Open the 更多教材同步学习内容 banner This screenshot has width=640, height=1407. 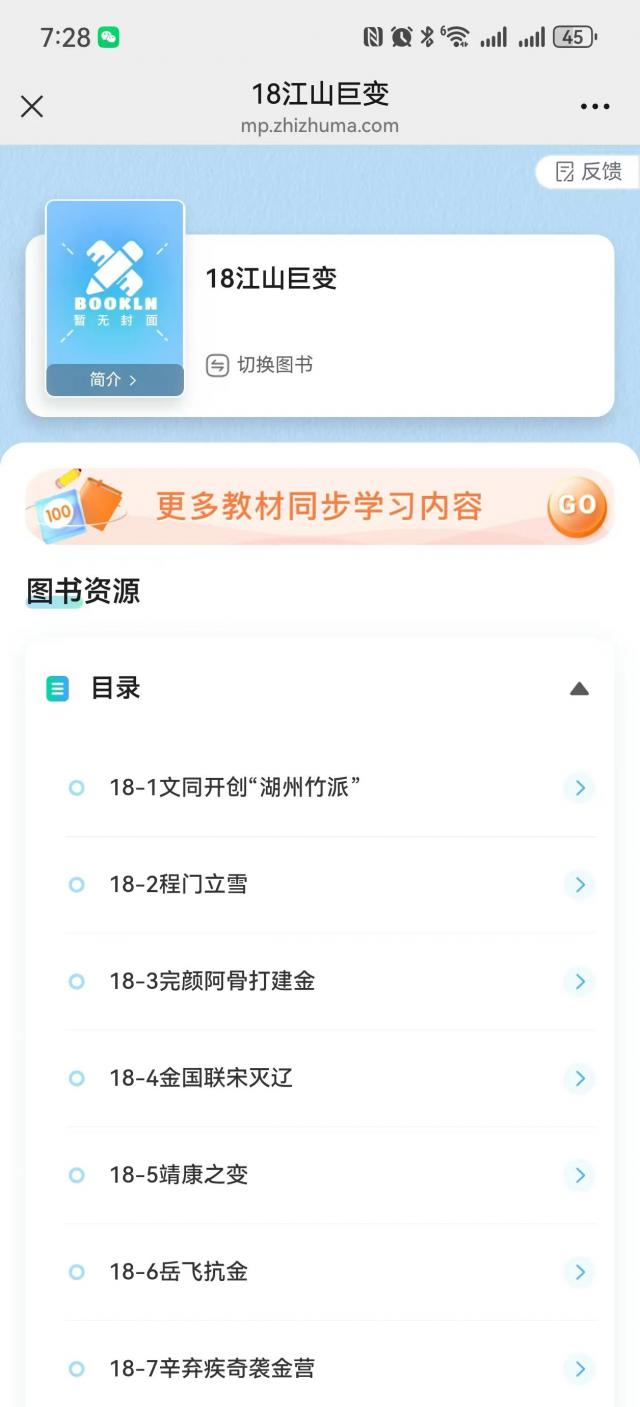[320, 506]
